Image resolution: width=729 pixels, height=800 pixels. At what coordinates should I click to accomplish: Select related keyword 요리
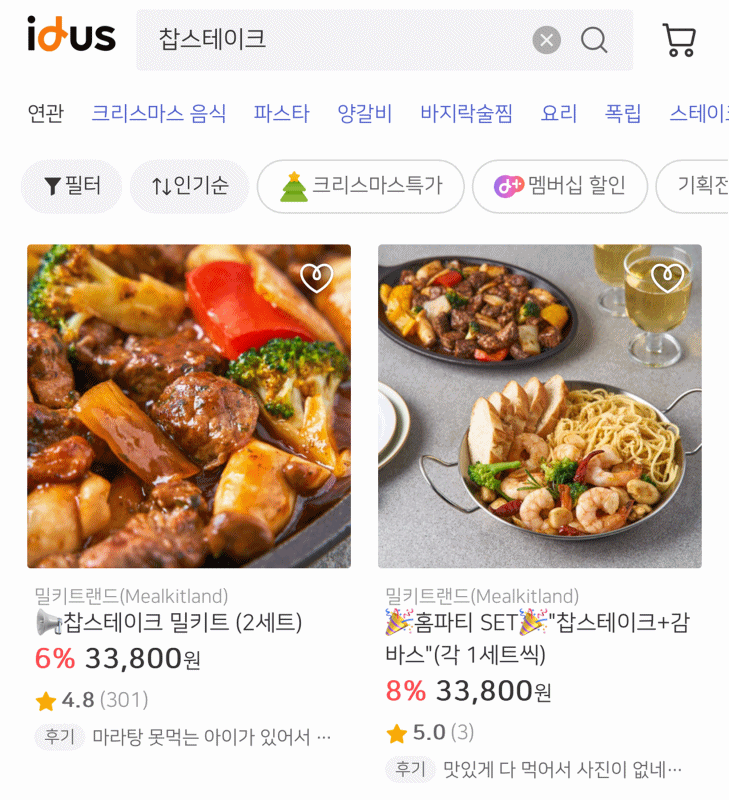559,113
